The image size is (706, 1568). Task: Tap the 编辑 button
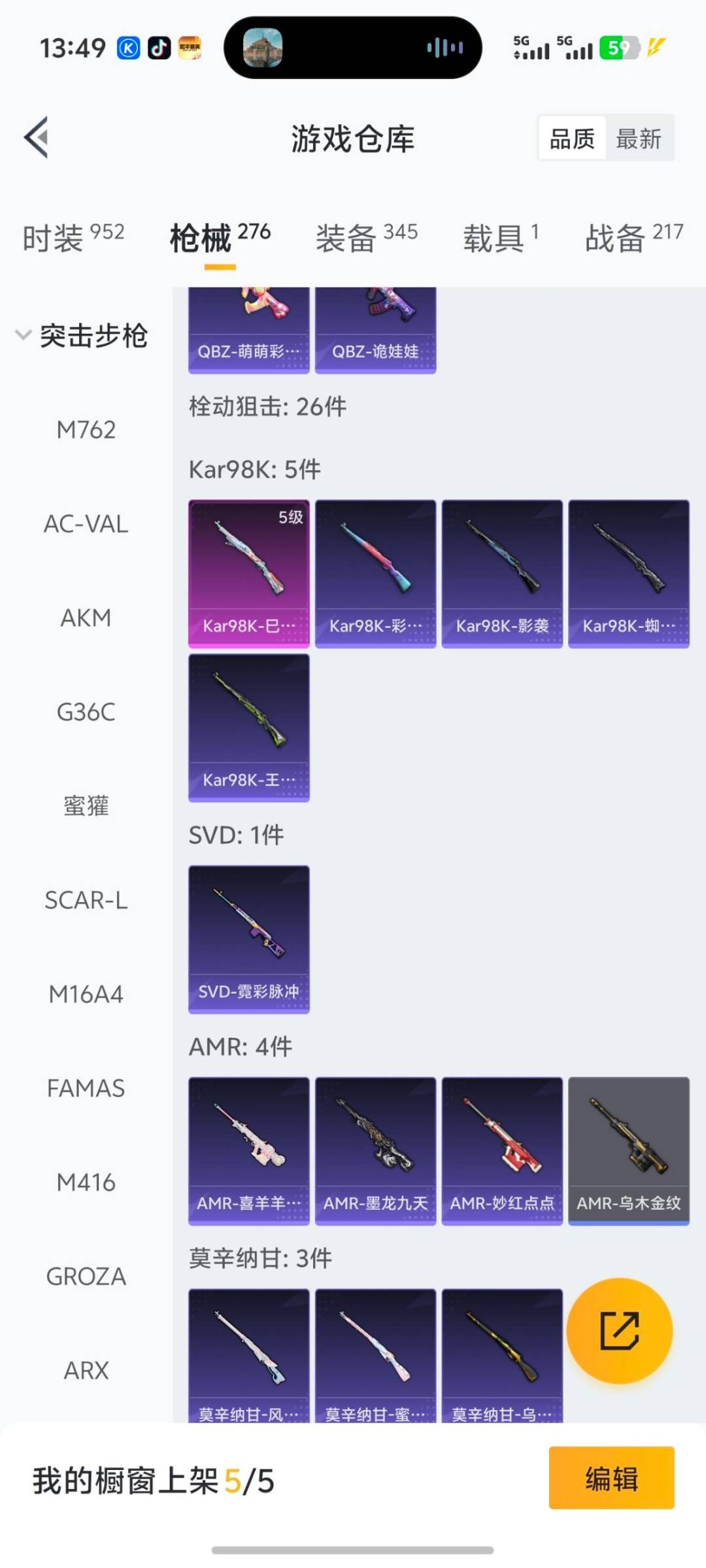pos(612,1478)
